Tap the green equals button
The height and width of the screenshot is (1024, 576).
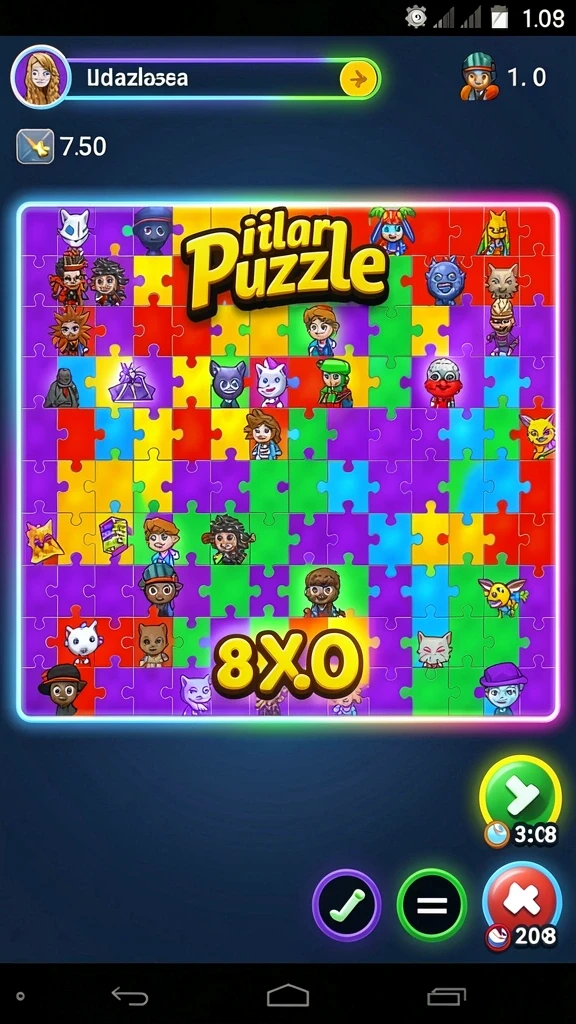432,905
